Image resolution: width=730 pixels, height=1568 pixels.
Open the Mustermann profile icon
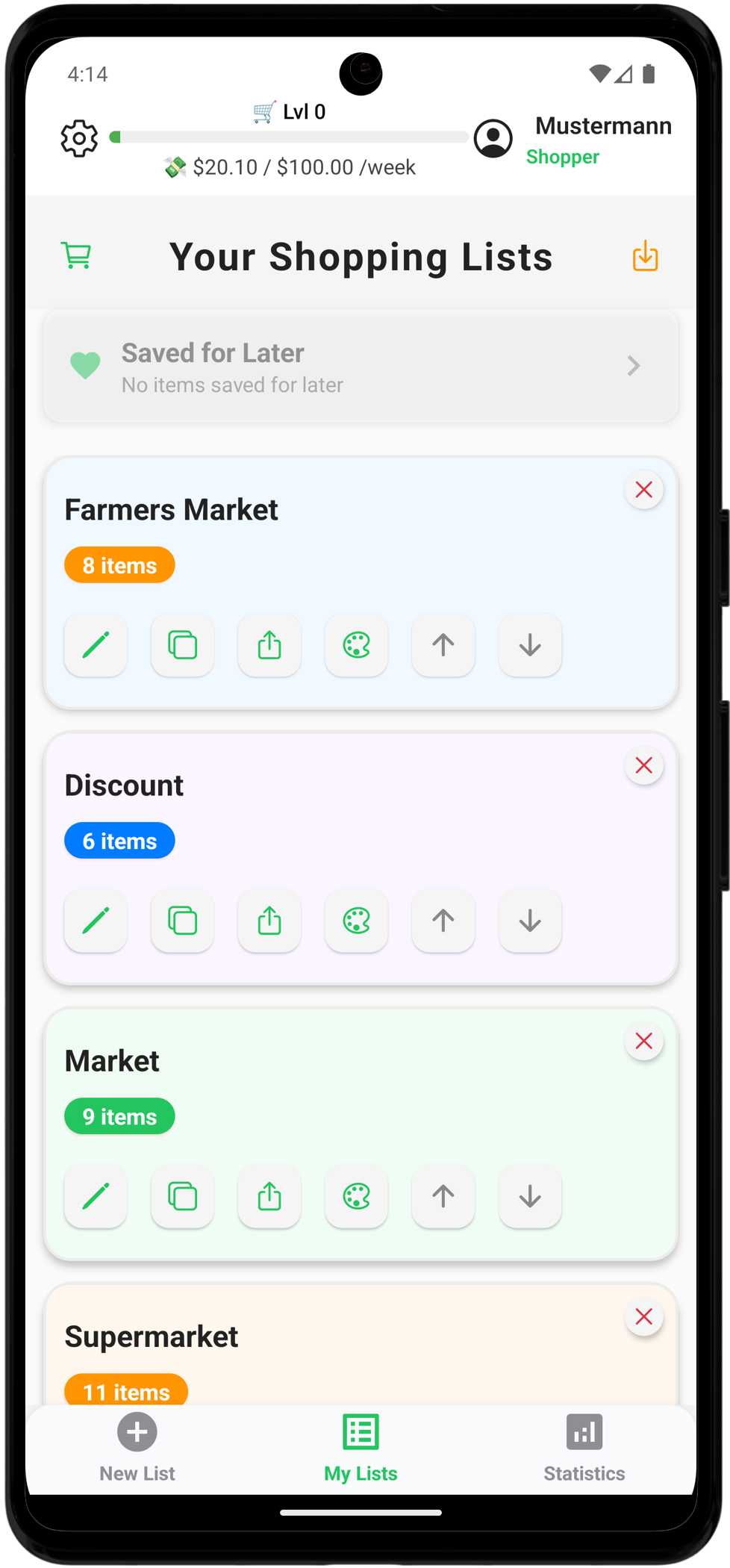point(493,138)
